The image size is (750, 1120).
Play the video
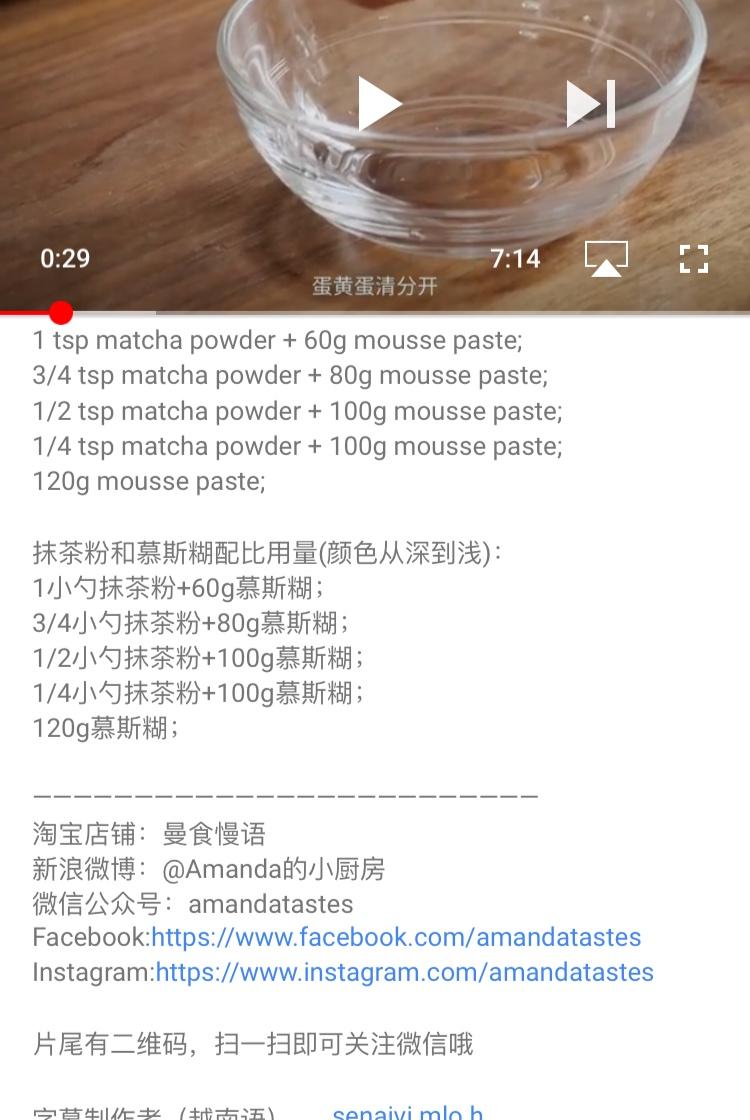tap(378, 104)
